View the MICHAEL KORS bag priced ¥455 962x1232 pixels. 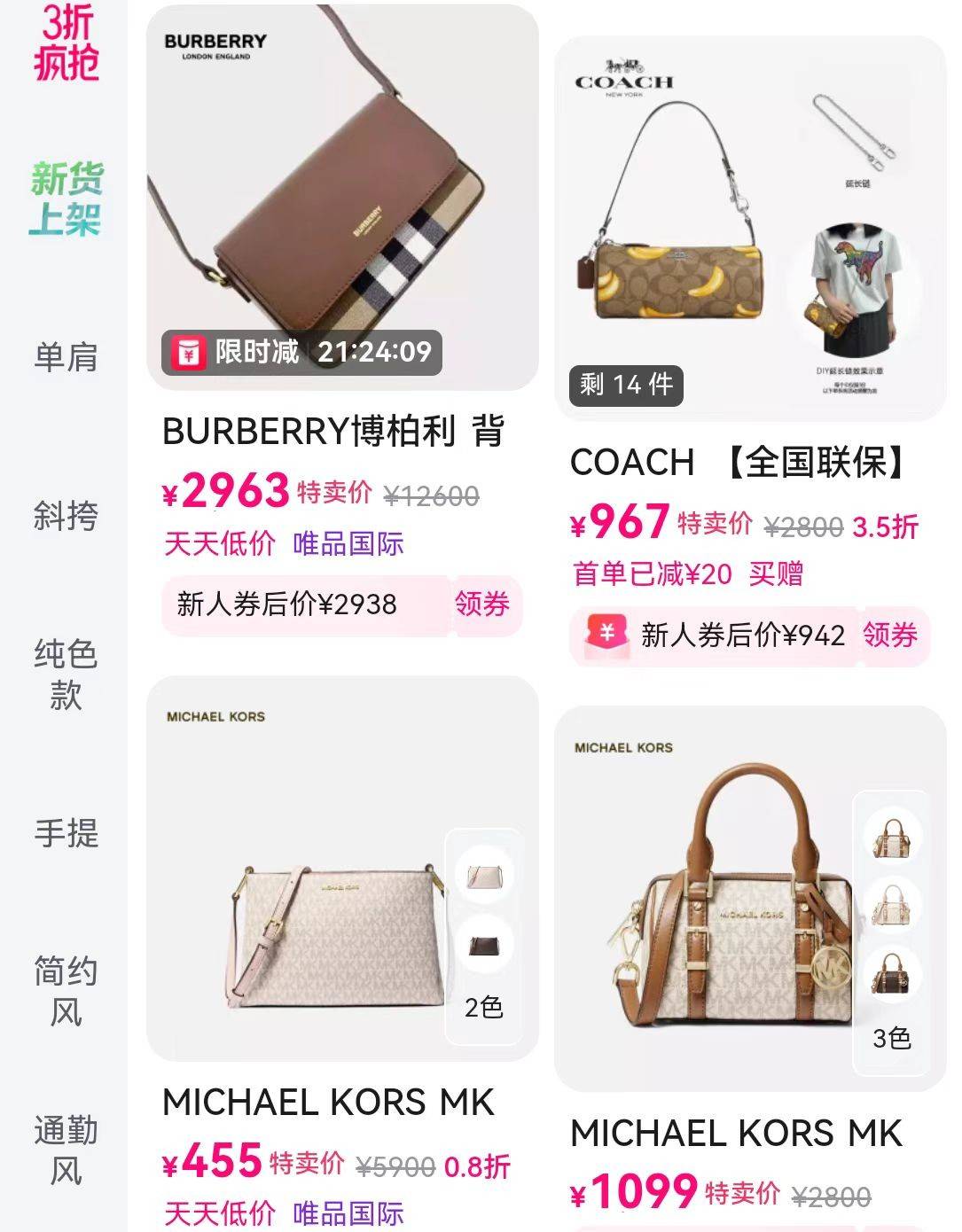tap(341, 869)
